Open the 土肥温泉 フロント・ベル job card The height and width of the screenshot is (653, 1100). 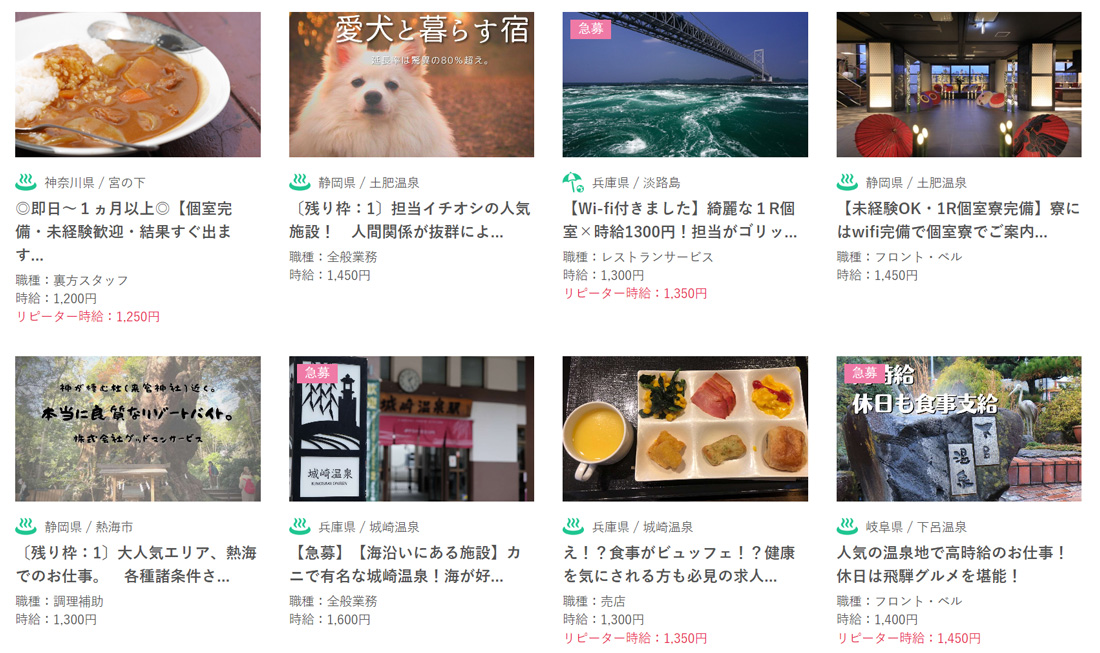[958, 85]
